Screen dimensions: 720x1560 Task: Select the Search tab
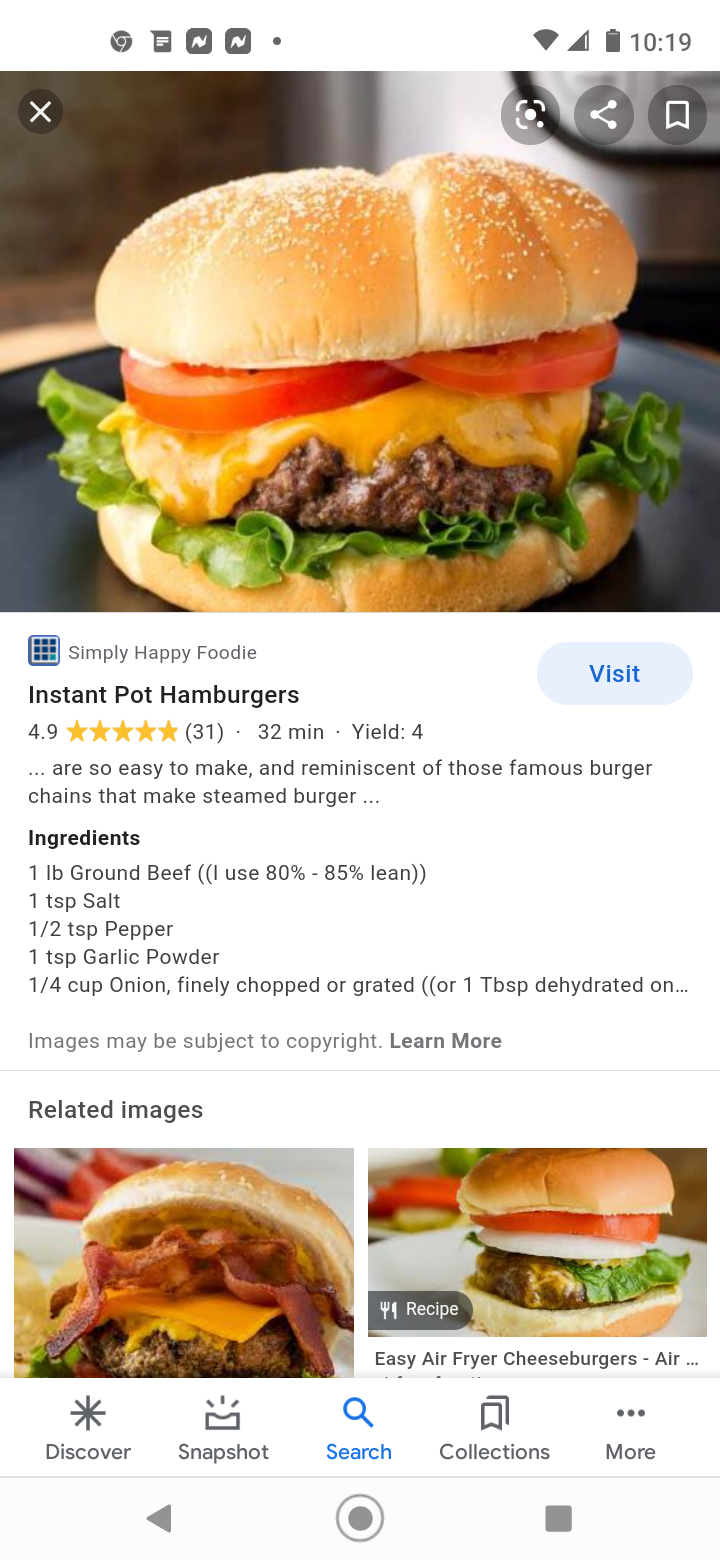pyautogui.click(x=358, y=1429)
